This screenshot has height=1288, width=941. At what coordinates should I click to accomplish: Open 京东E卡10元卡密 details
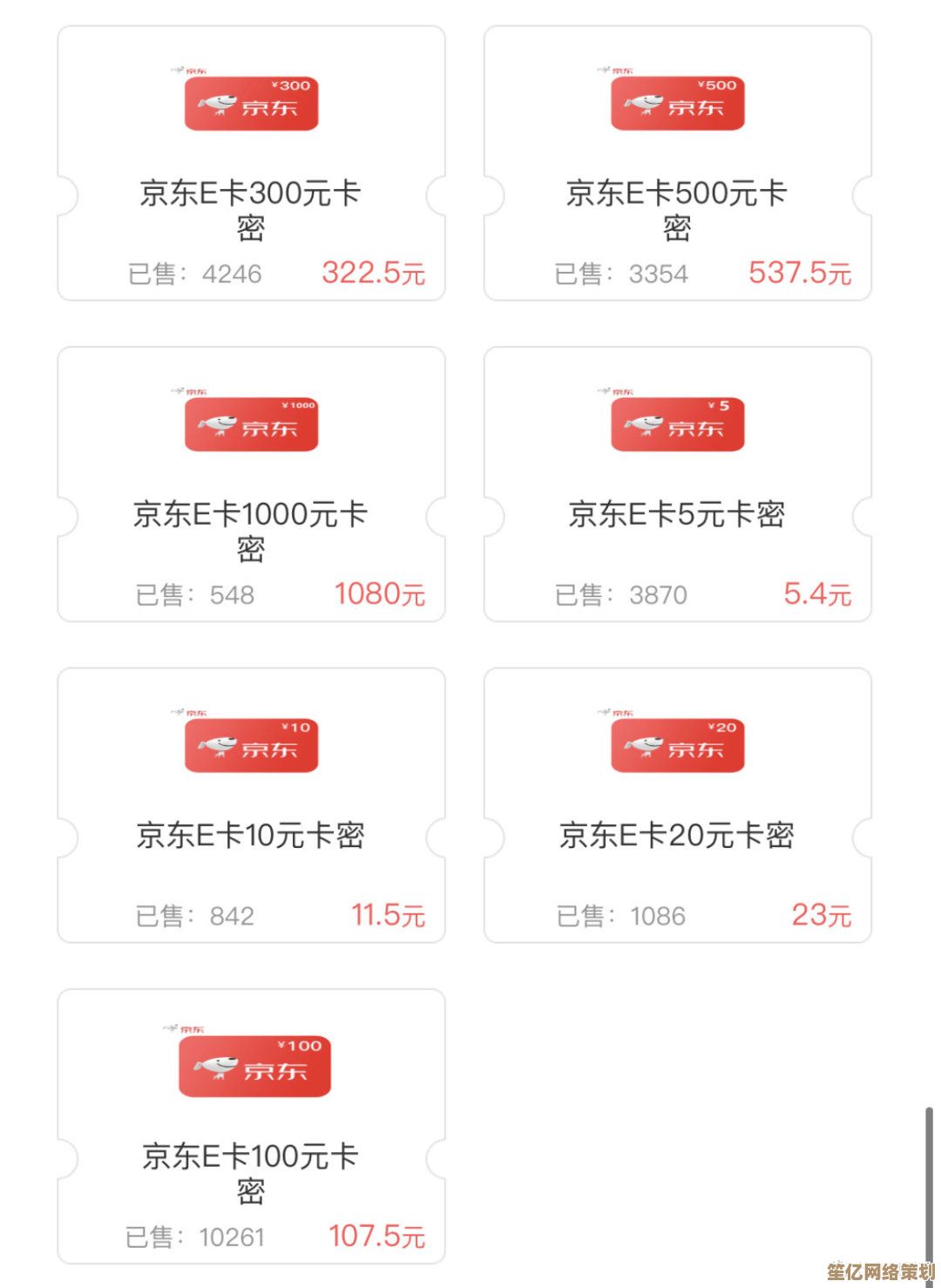coord(251,805)
